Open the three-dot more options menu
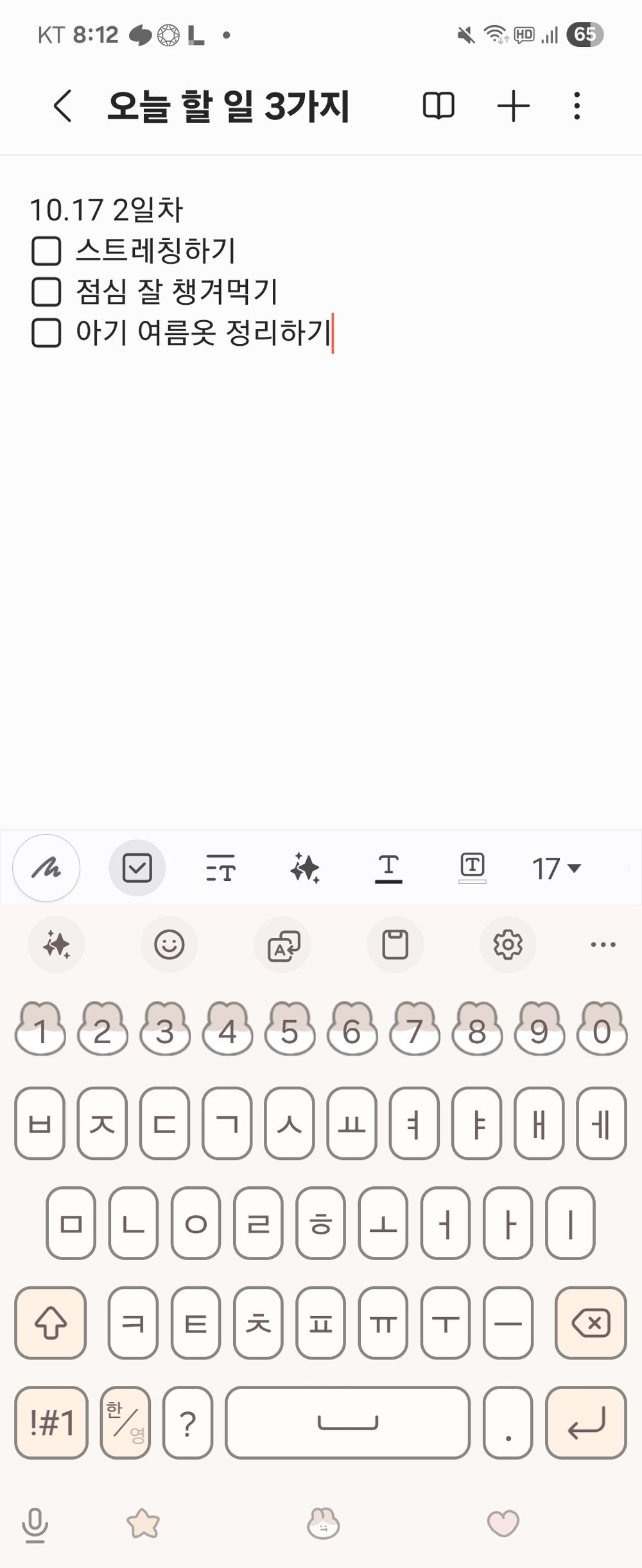The height and width of the screenshot is (1568, 642). [577, 106]
